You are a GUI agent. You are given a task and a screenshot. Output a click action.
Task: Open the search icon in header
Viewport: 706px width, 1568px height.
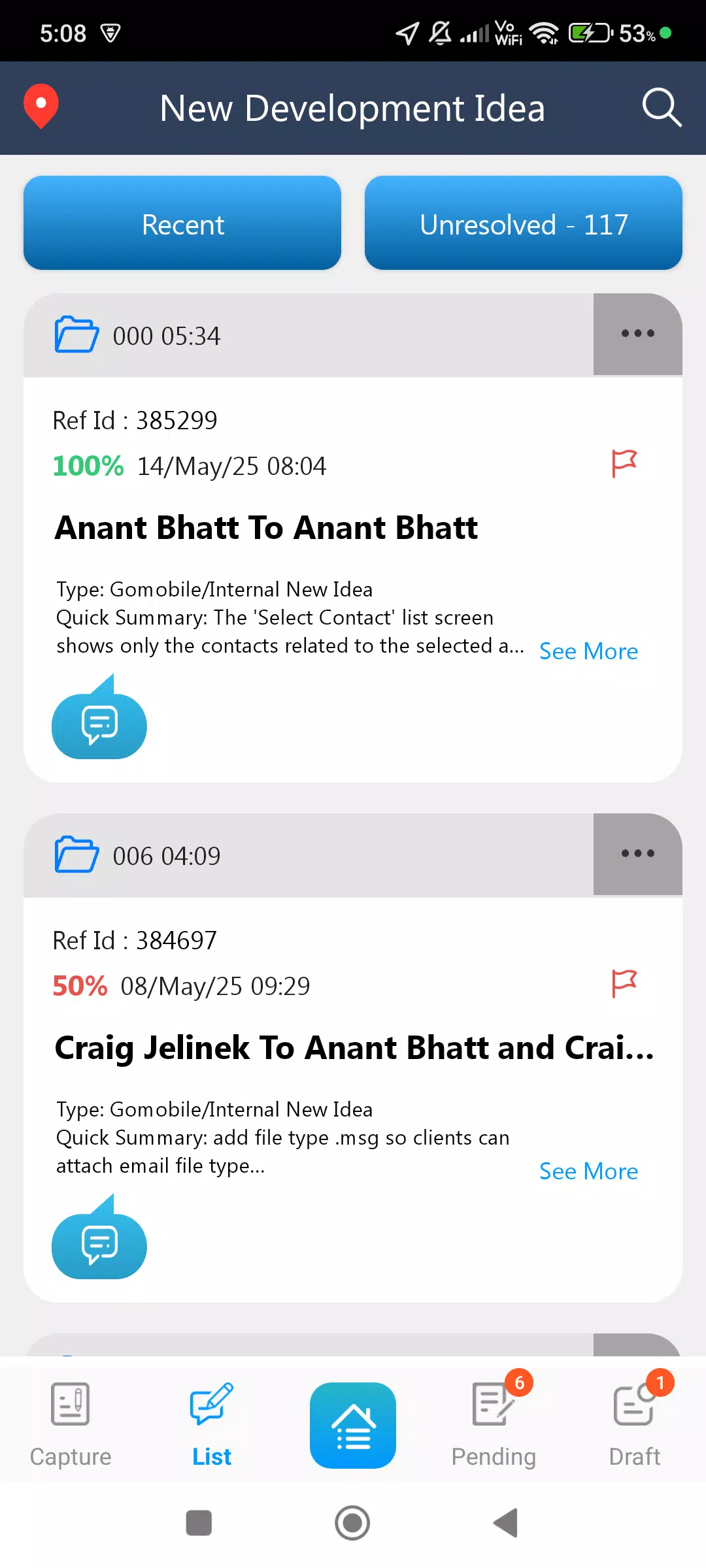pyautogui.click(x=662, y=108)
